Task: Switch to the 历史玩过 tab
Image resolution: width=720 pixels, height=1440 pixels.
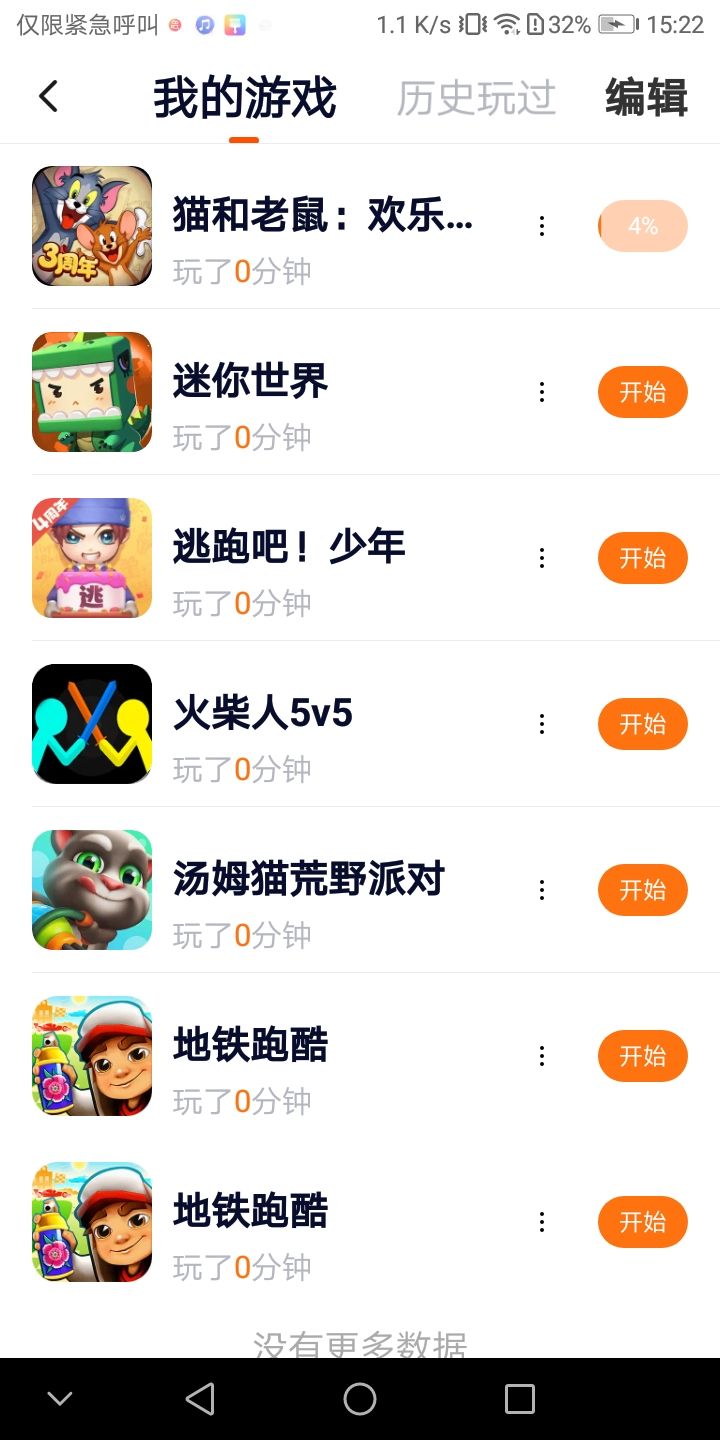Action: pyautogui.click(x=476, y=98)
